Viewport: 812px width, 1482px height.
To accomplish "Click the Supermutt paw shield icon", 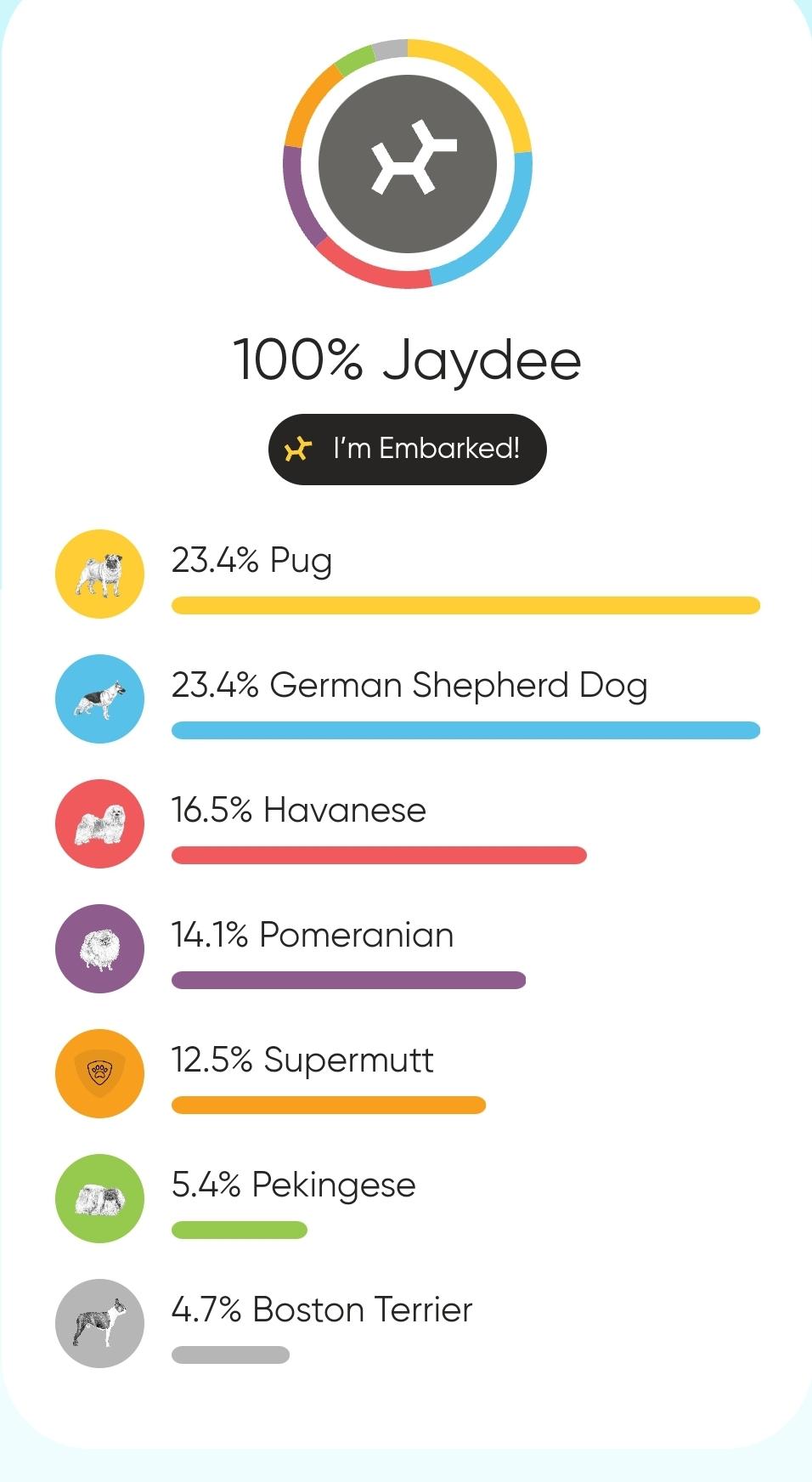I will pos(99,1073).
